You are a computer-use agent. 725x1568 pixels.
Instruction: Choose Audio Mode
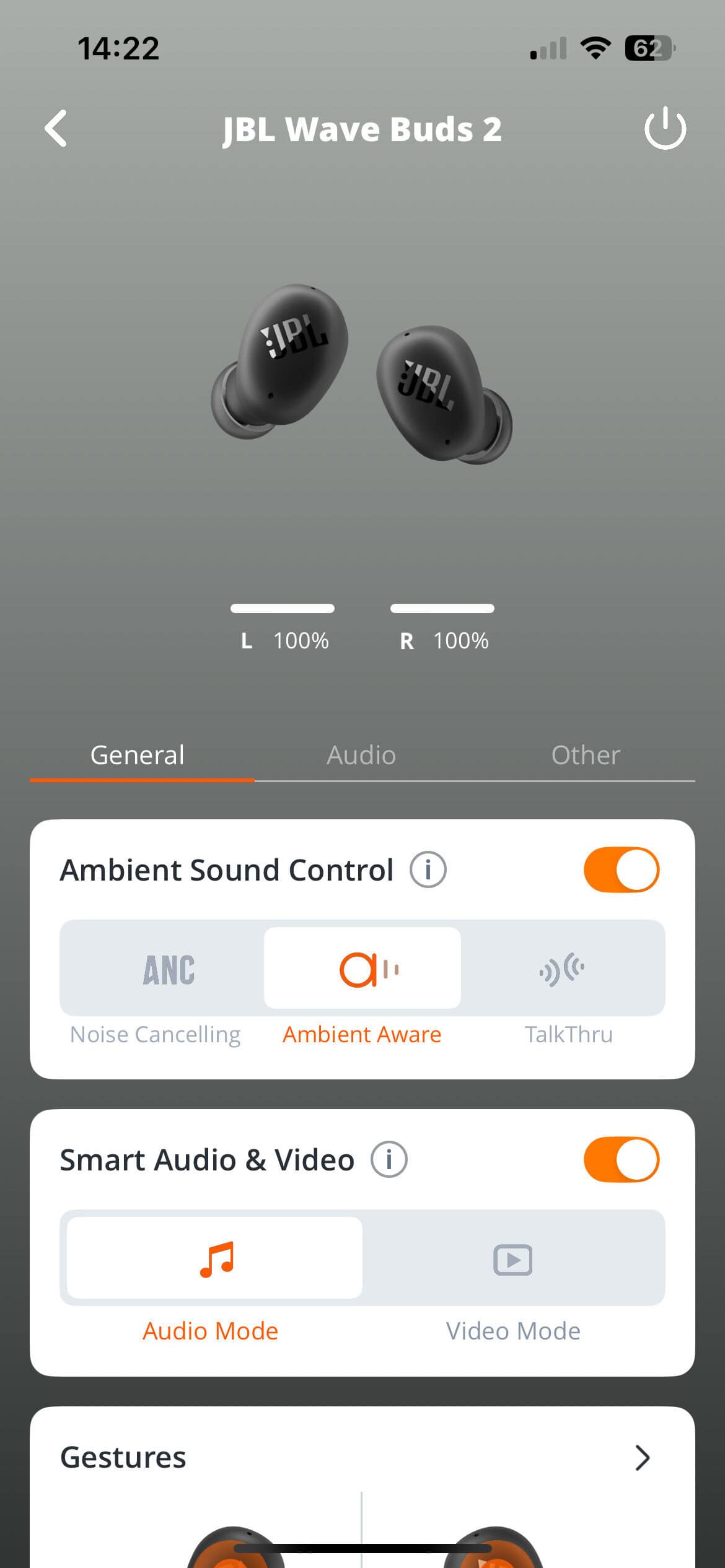point(214,1258)
